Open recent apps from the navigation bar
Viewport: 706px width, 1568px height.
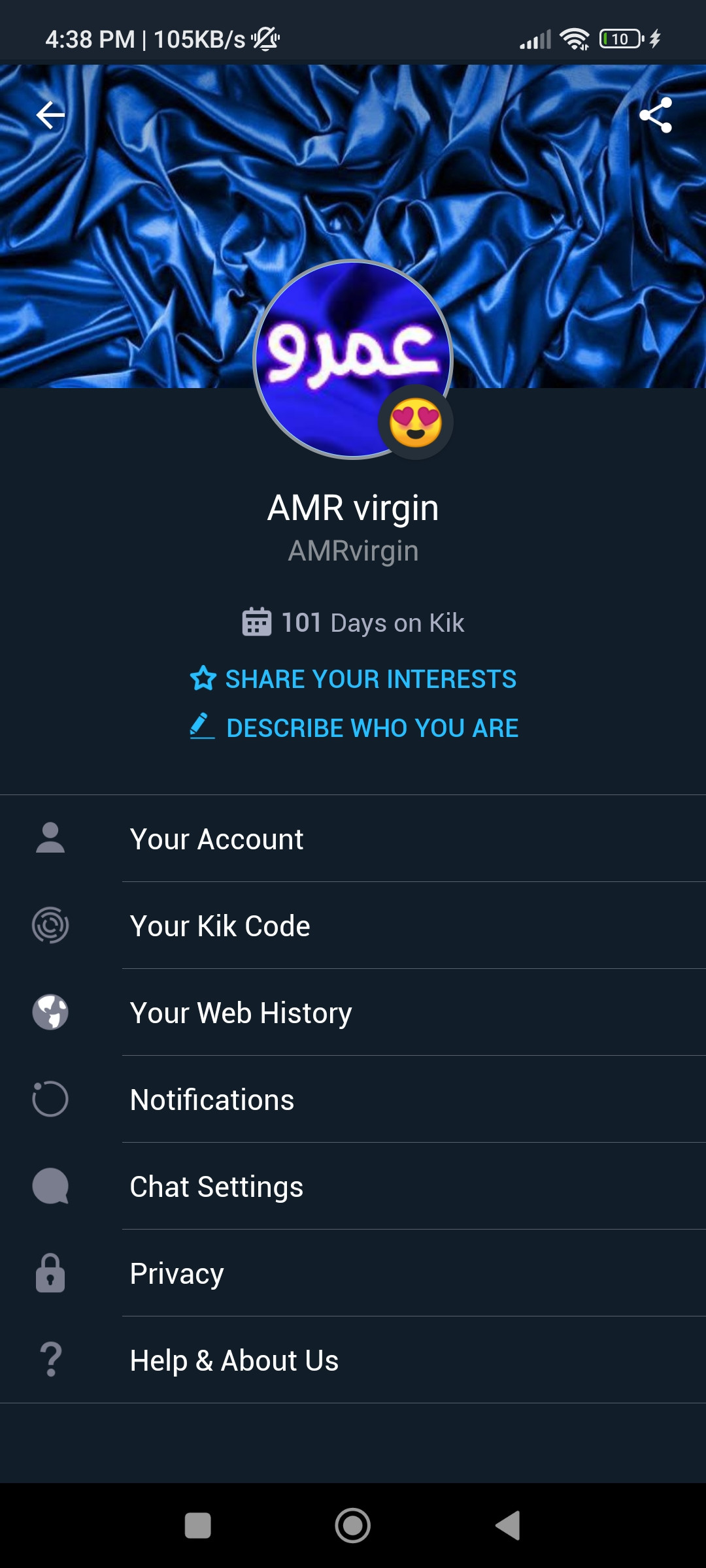198,1526
